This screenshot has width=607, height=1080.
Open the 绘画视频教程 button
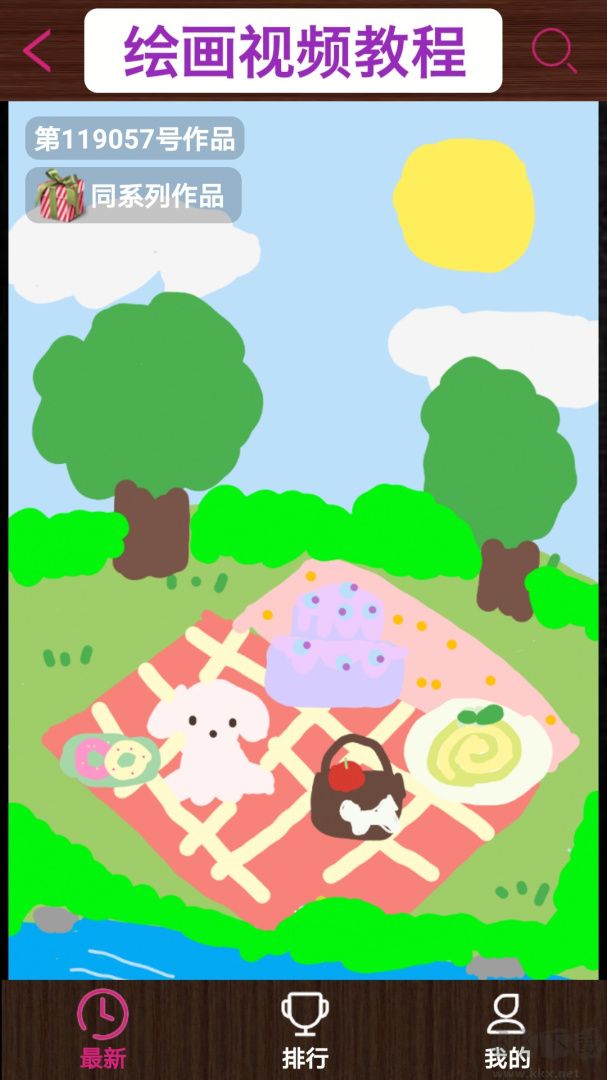point(293,51)
